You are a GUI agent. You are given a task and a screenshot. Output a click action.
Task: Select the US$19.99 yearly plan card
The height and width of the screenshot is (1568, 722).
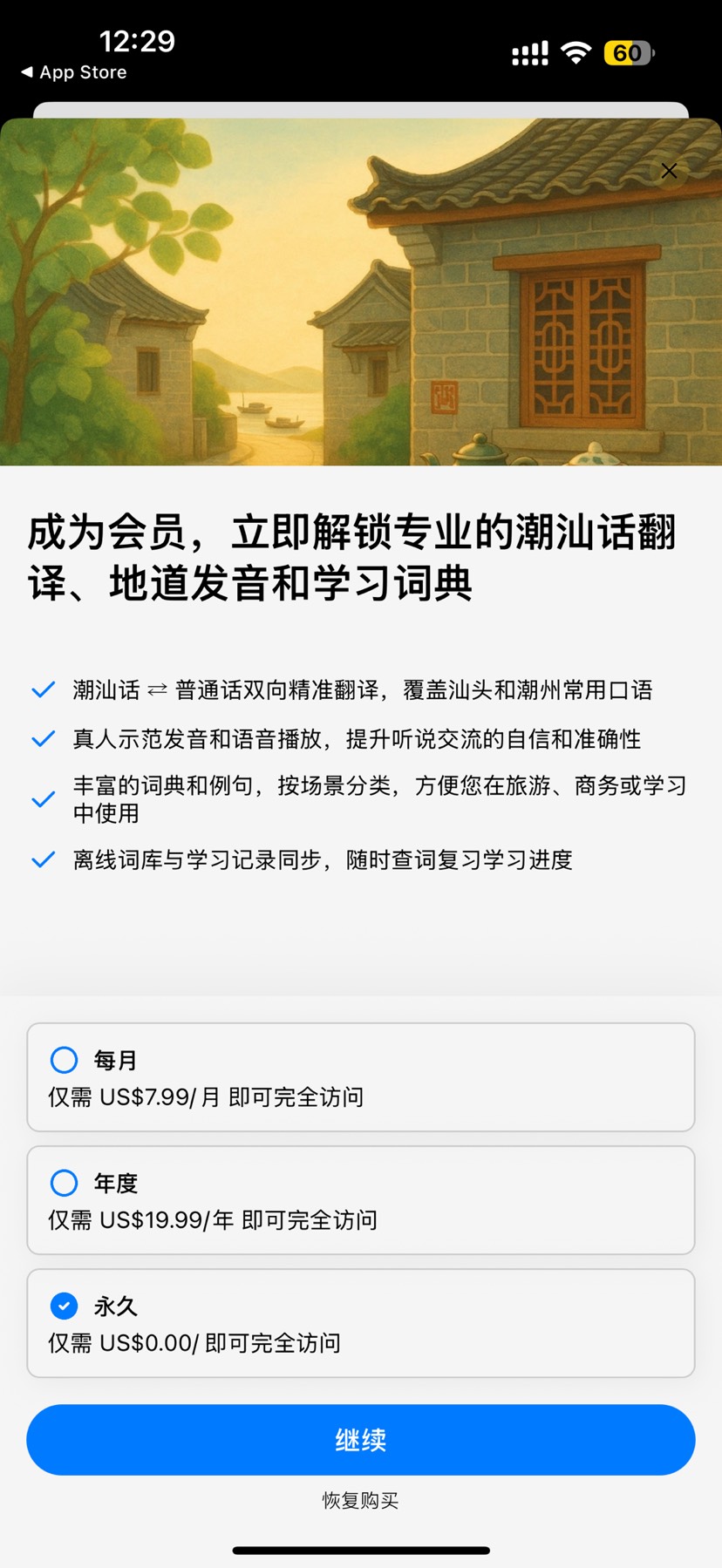pos(360,1200)
